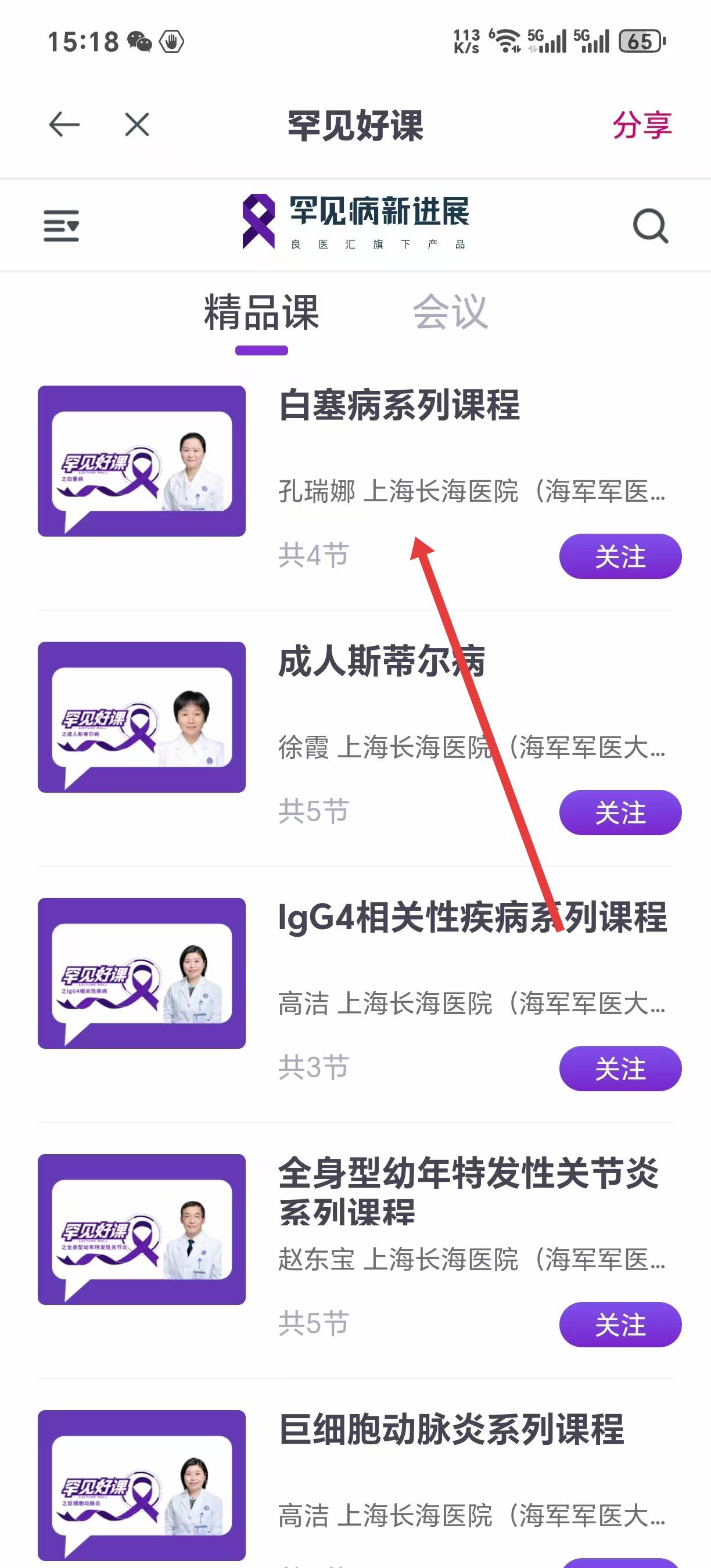This screenshot has height=1568, width=711.
Task: Open 白塞病系列课程 course
Action: point(398,405)
